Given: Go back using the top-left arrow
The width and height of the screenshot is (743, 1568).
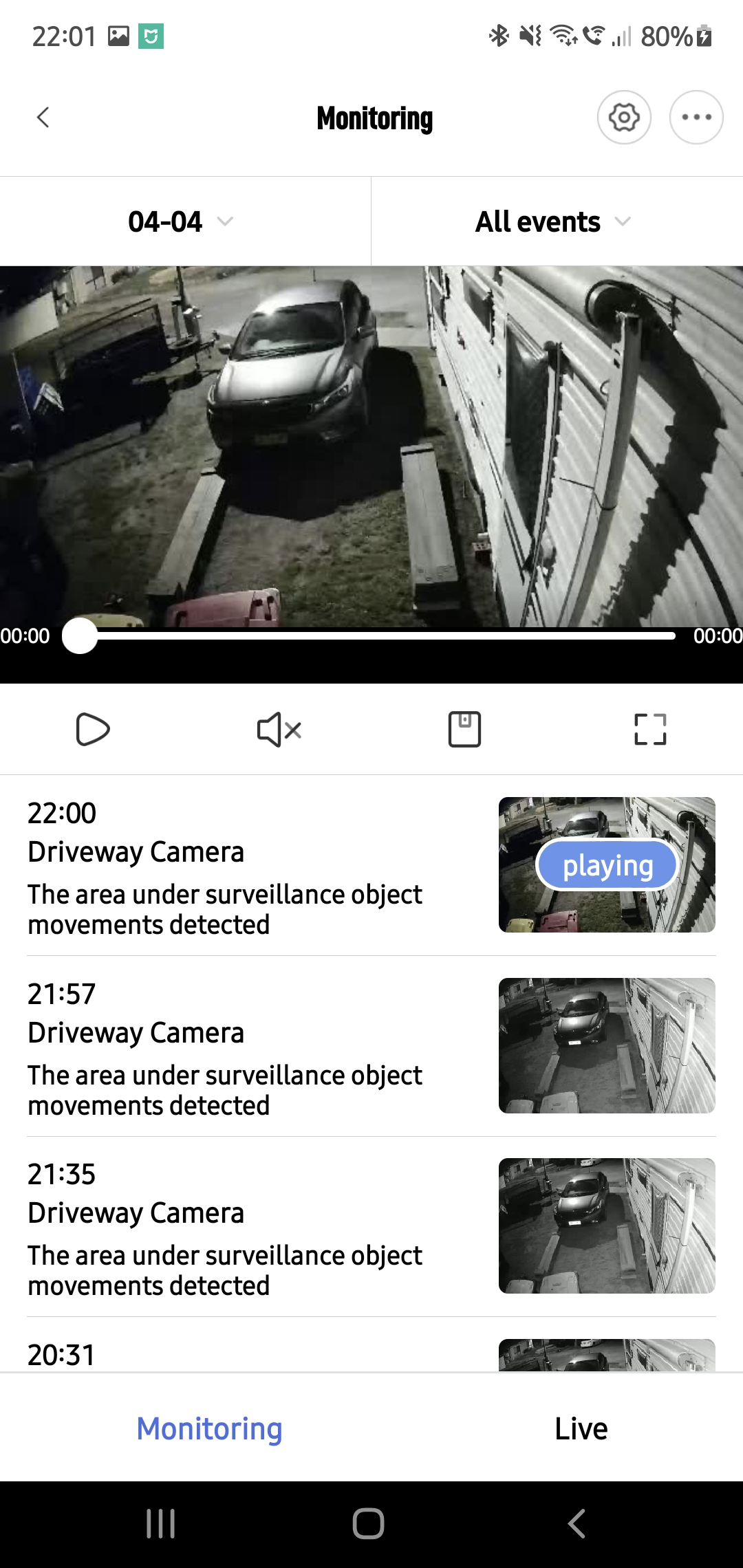Looking at the screenshot, I should [43, 118].
